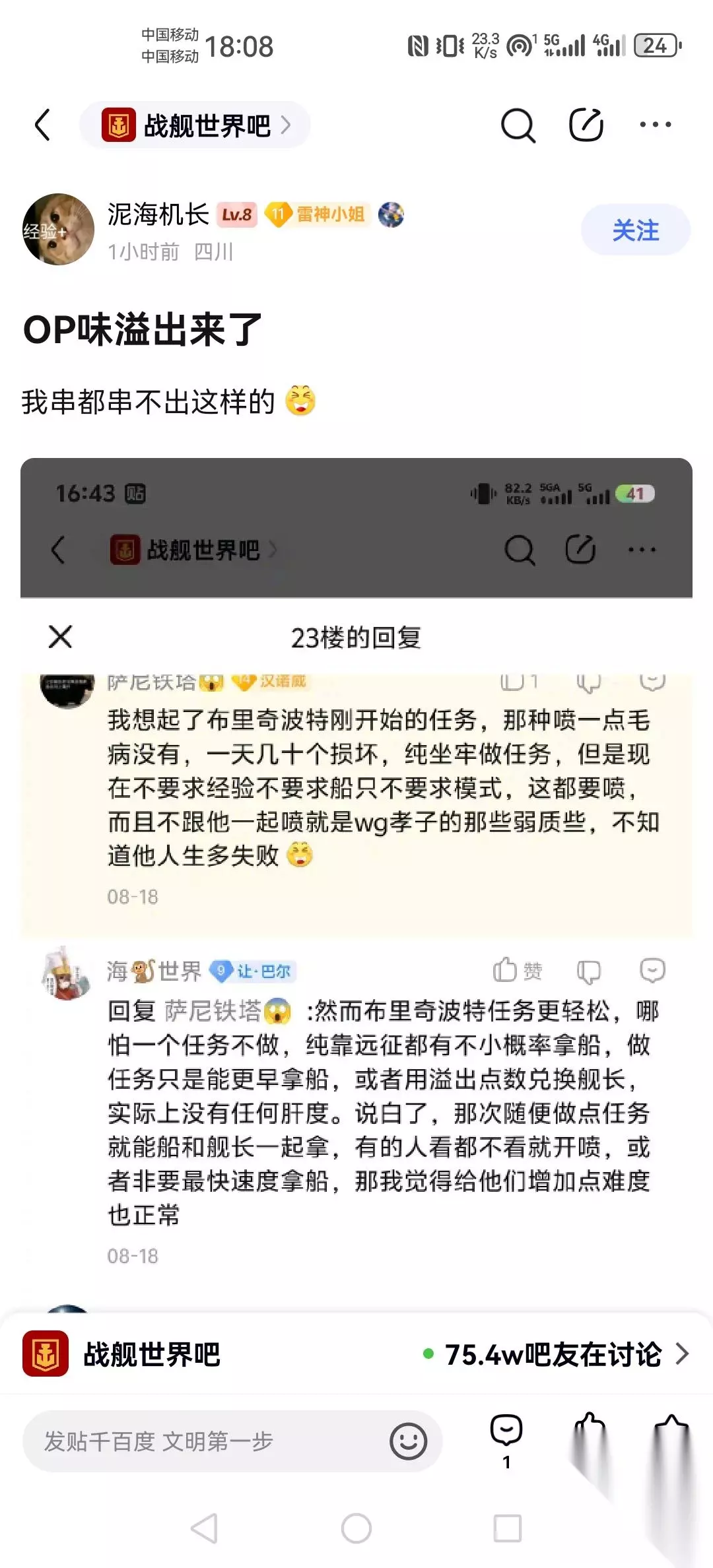The image size is (713, 1568).
Task: Open the three-dot overflow menu
Action: pyautogui.click(x=656, y=125)
